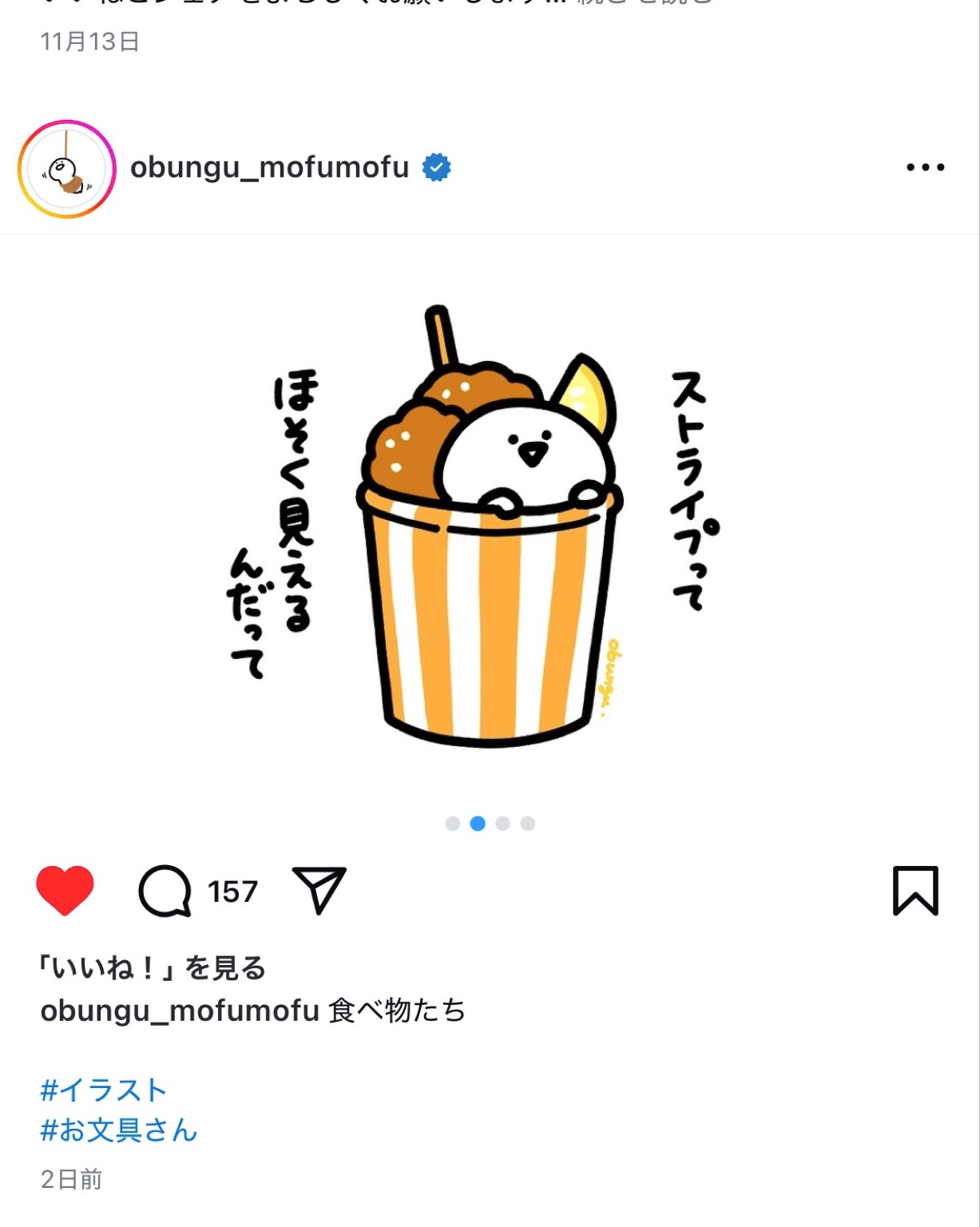980x1227 pixels.
Task: Save the post with the bookmark icon
Action: 915,890
